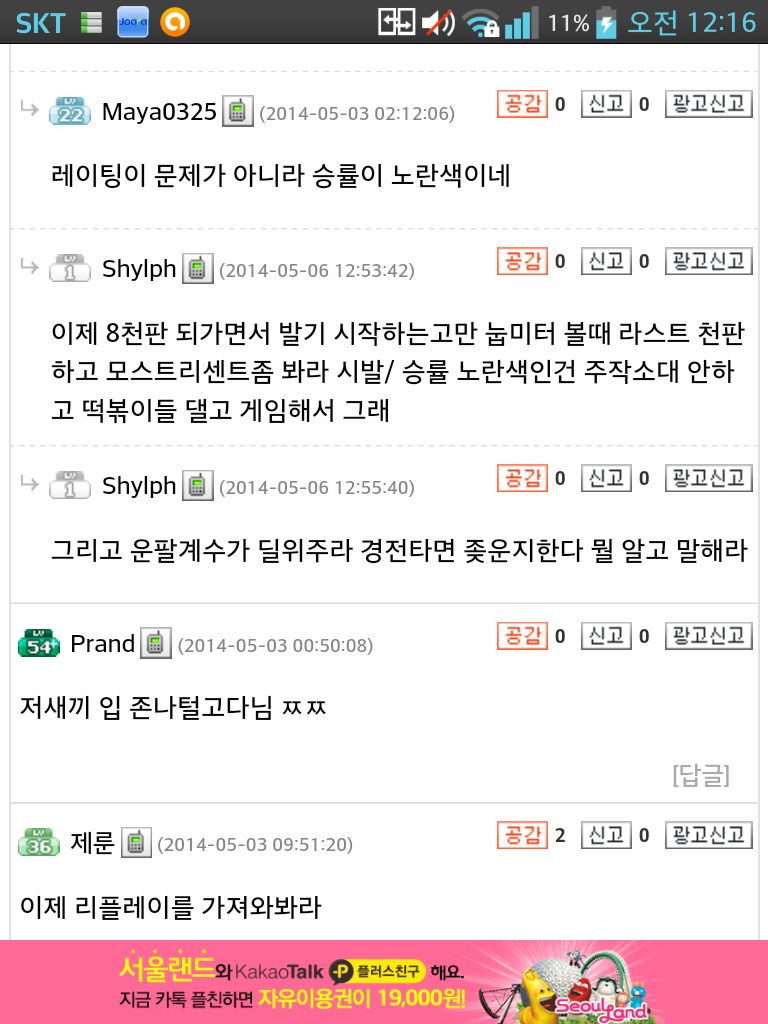The height and width of the screenshot is (1024, 768).
Task: Open 제룬's user profile
Action: click(92, 844)
